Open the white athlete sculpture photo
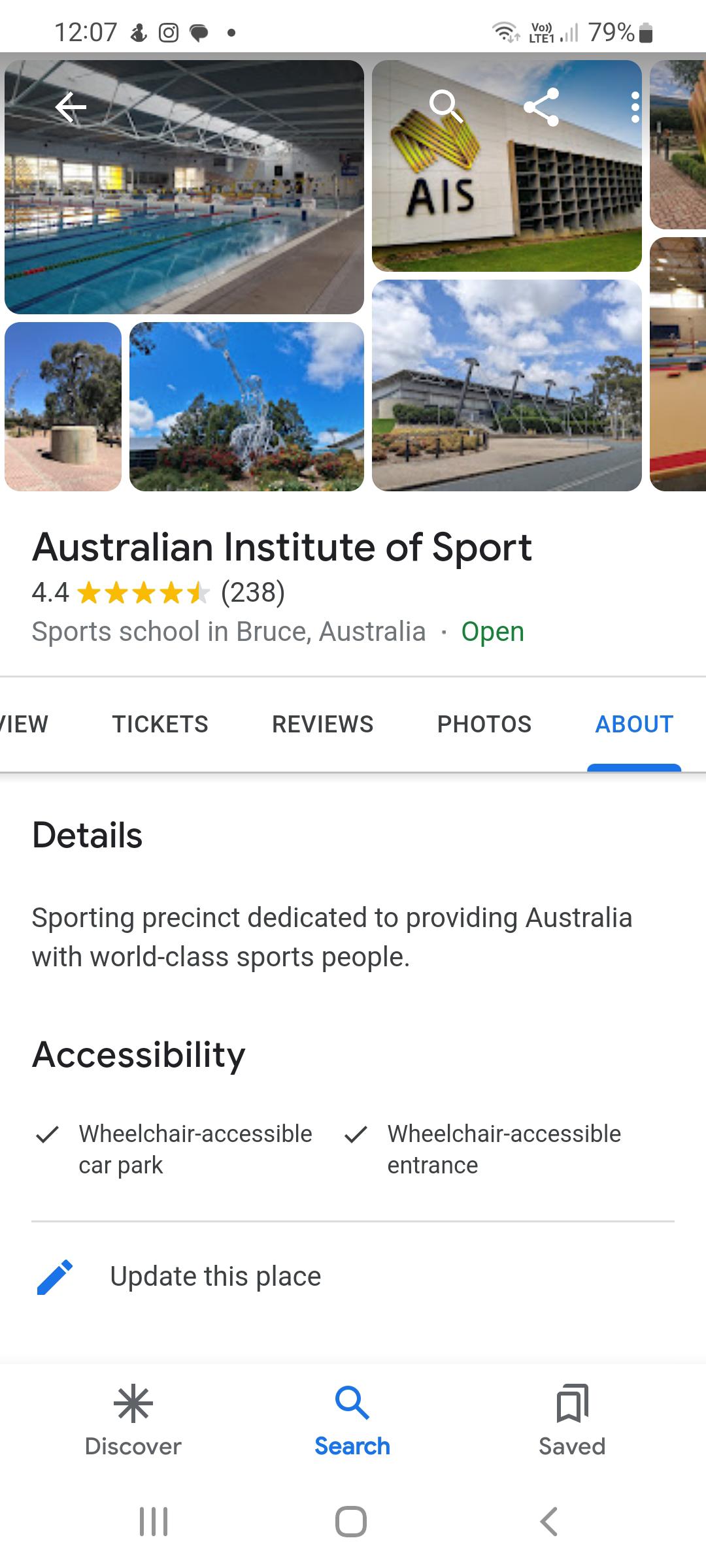The image size is (706, 1568). [246, 406]
